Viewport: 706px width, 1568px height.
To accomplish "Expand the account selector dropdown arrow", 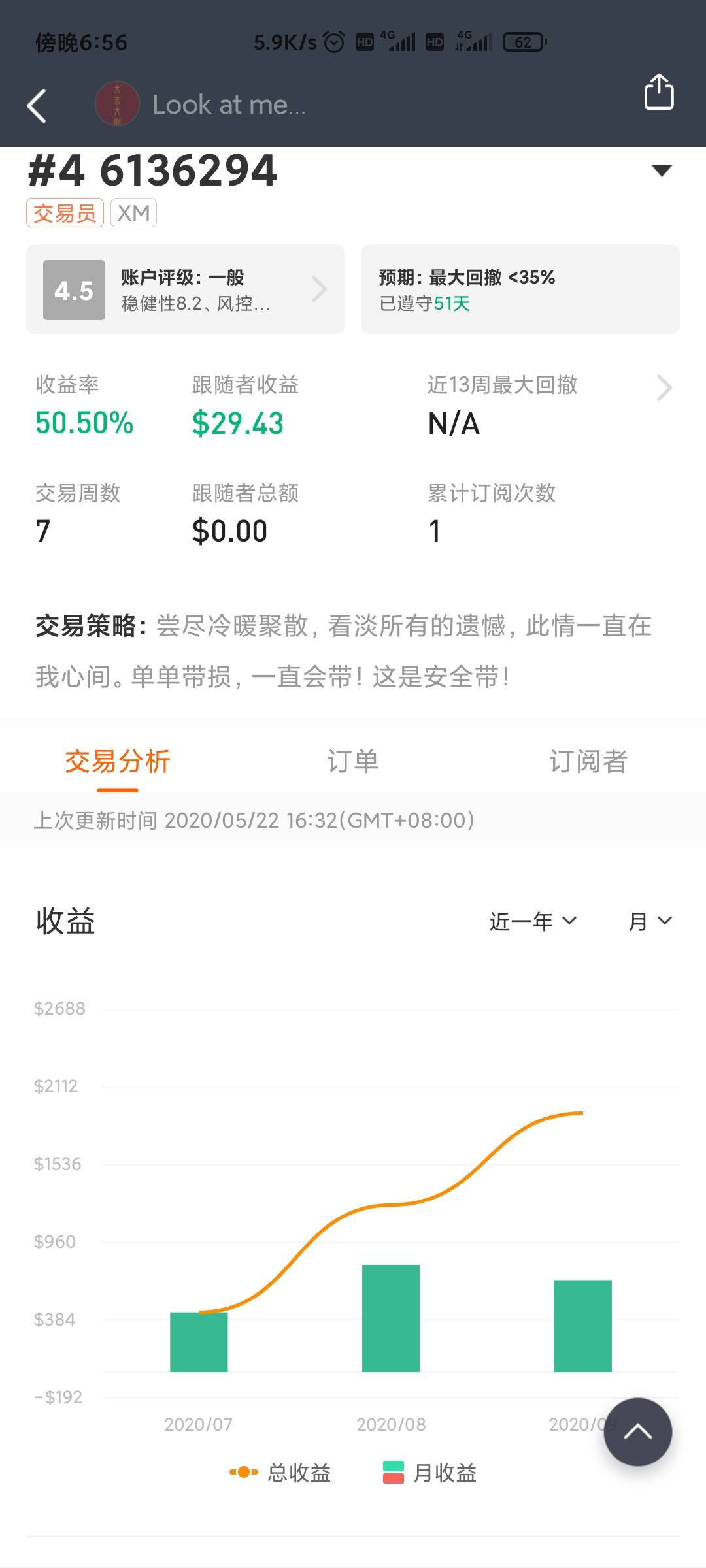I will [x=662, y=171].
